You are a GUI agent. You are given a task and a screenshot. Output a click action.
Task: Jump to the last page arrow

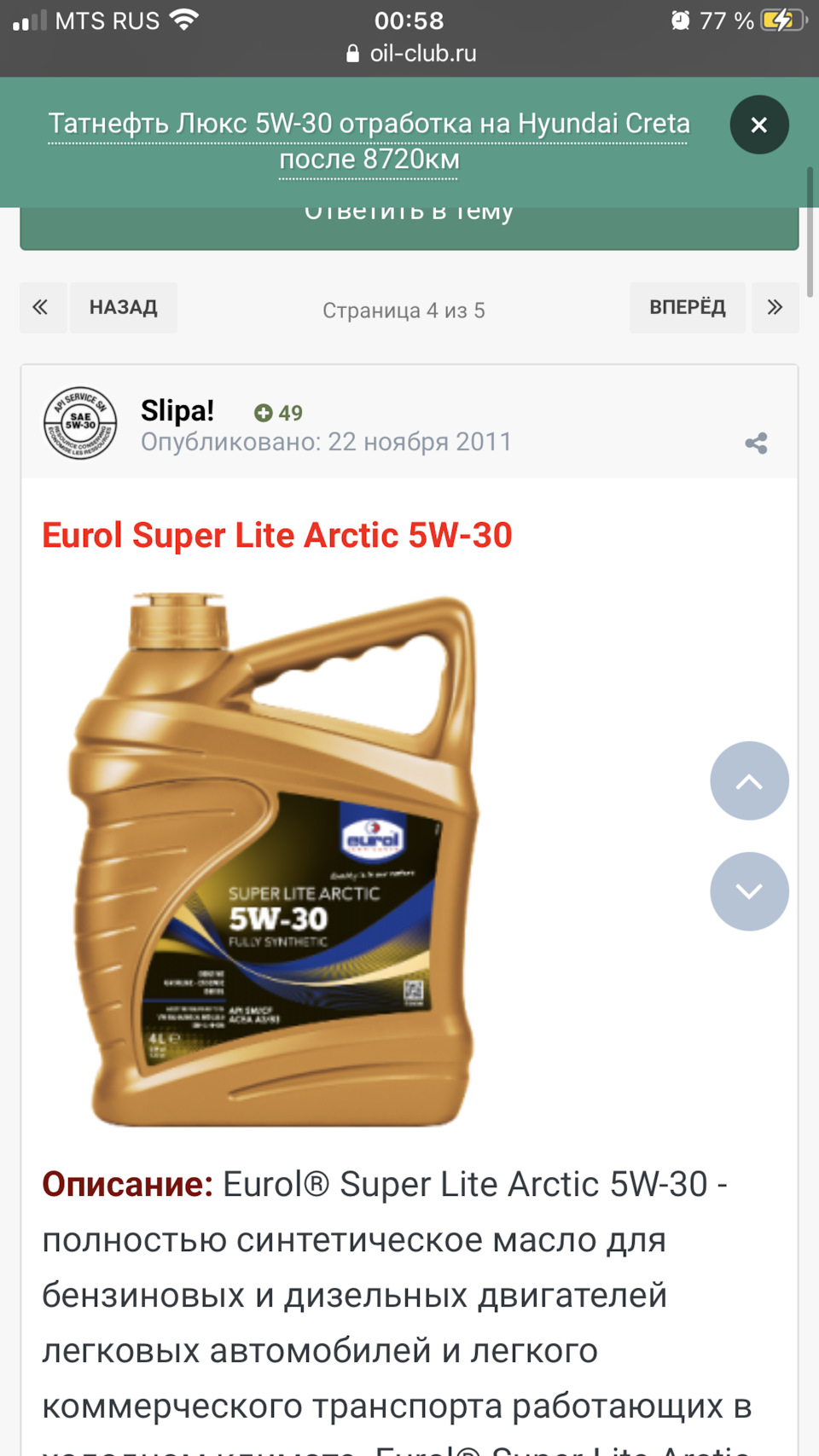click(775, 307)
